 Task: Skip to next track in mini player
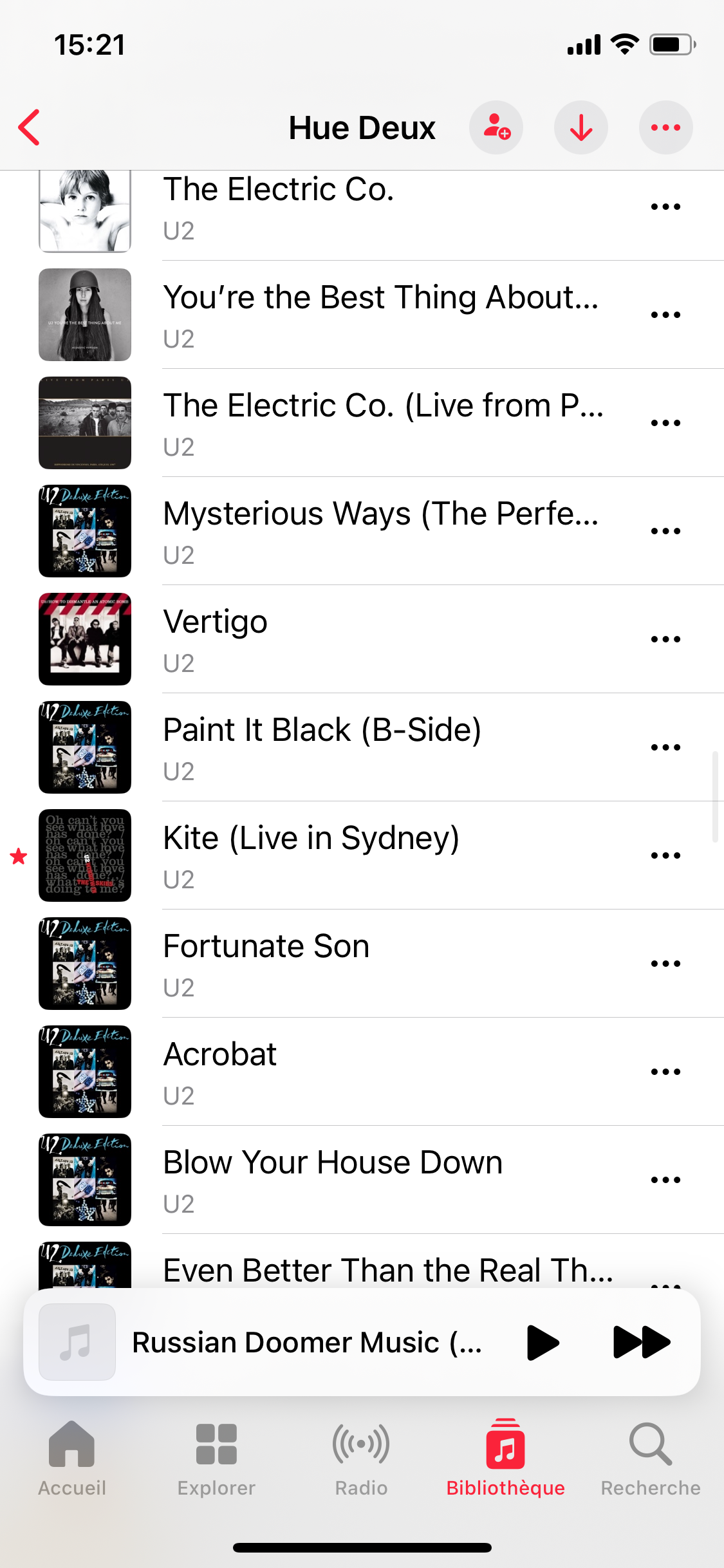click(642, 1343)
